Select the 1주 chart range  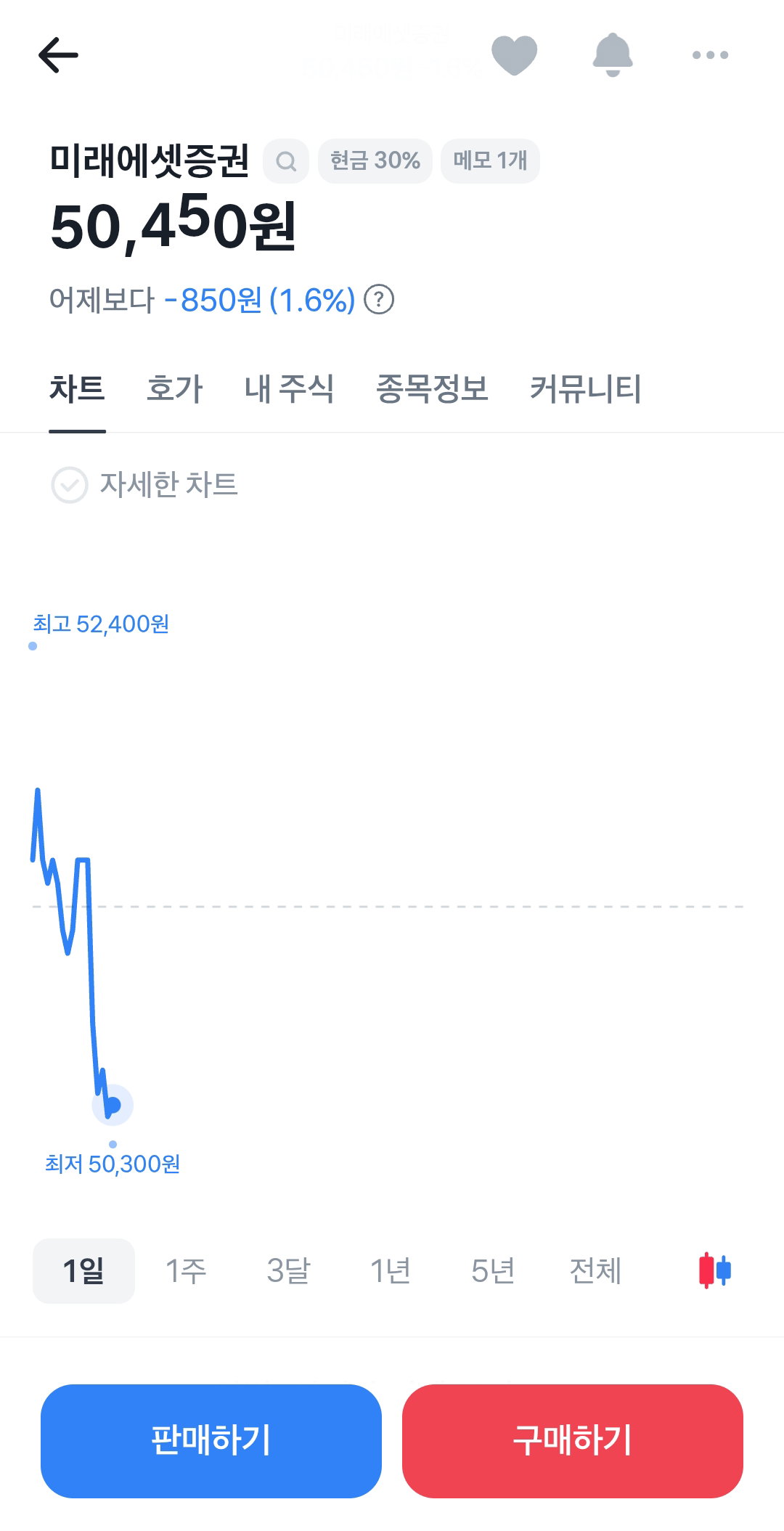click(x=186, y=1271)
